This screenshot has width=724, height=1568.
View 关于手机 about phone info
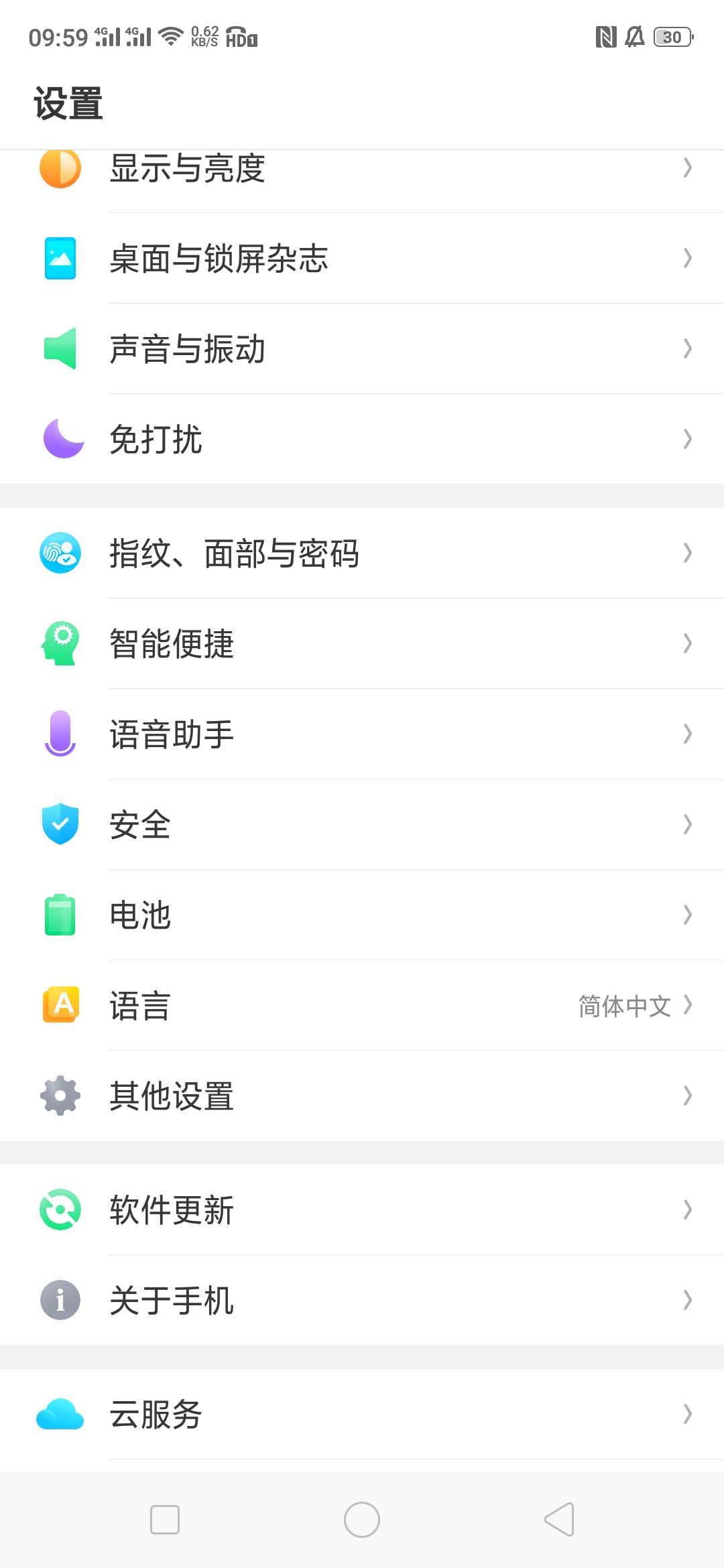[x=362, y=1301]
